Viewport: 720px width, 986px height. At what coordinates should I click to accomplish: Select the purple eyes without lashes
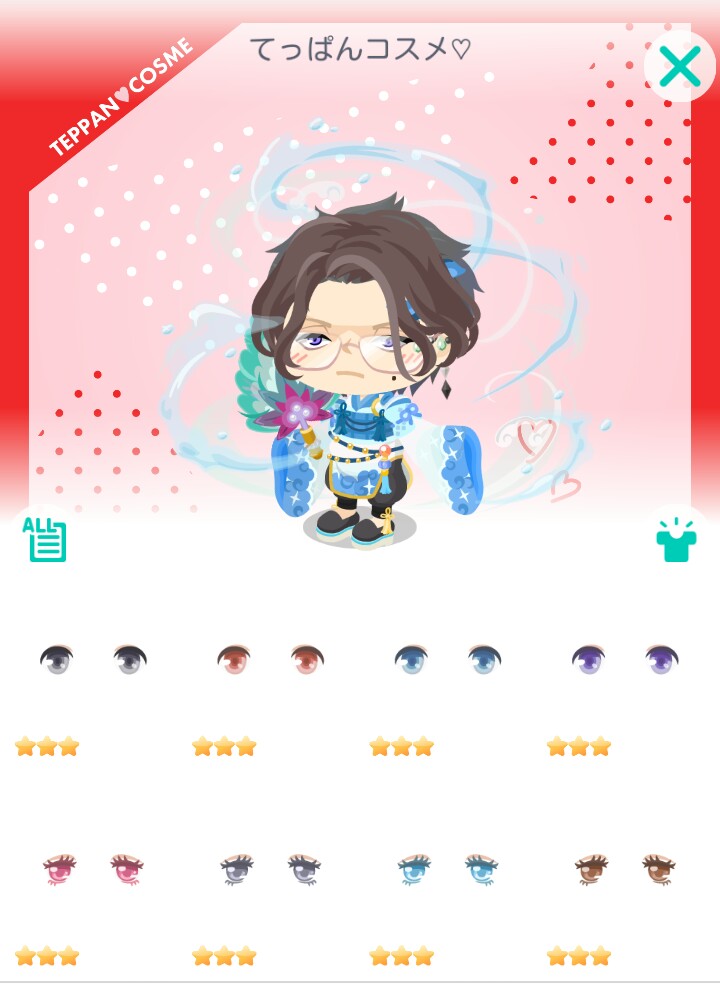pos(624,659)
